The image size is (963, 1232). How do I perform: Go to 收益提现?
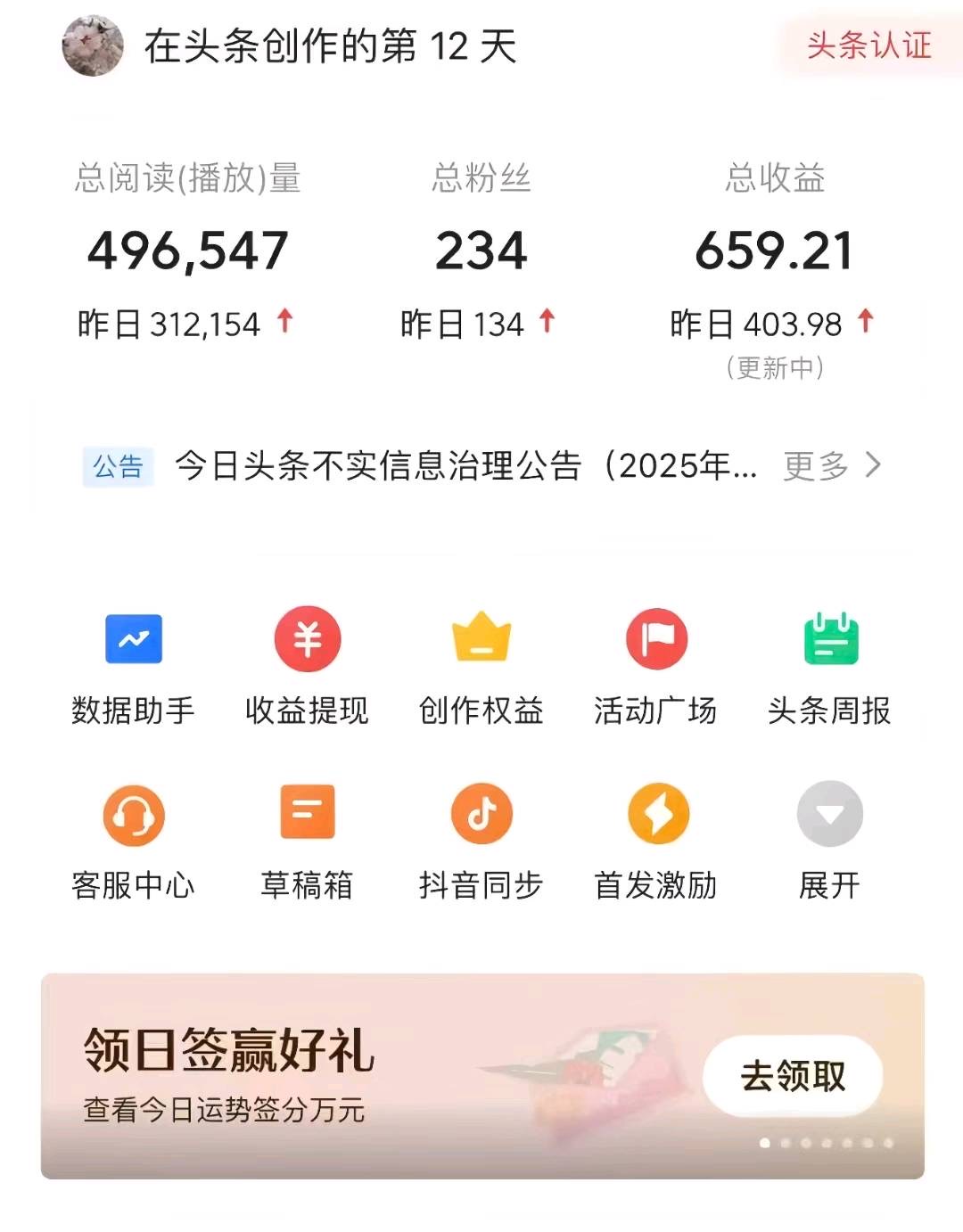pos(308,664)
